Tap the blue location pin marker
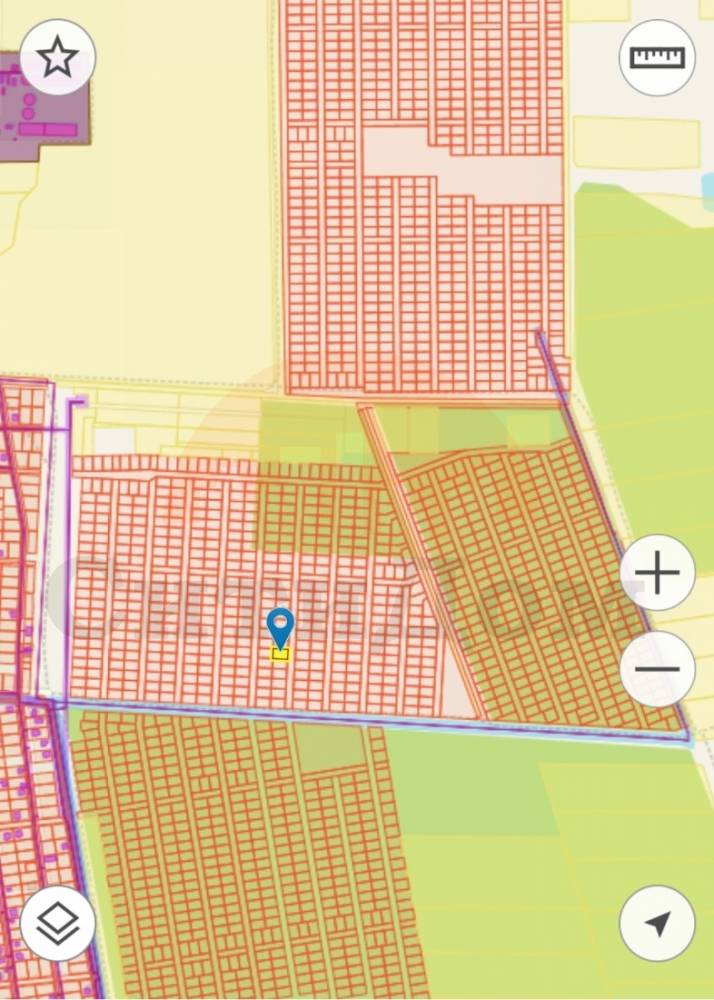The image size is (714, 1000). point(281,628)
